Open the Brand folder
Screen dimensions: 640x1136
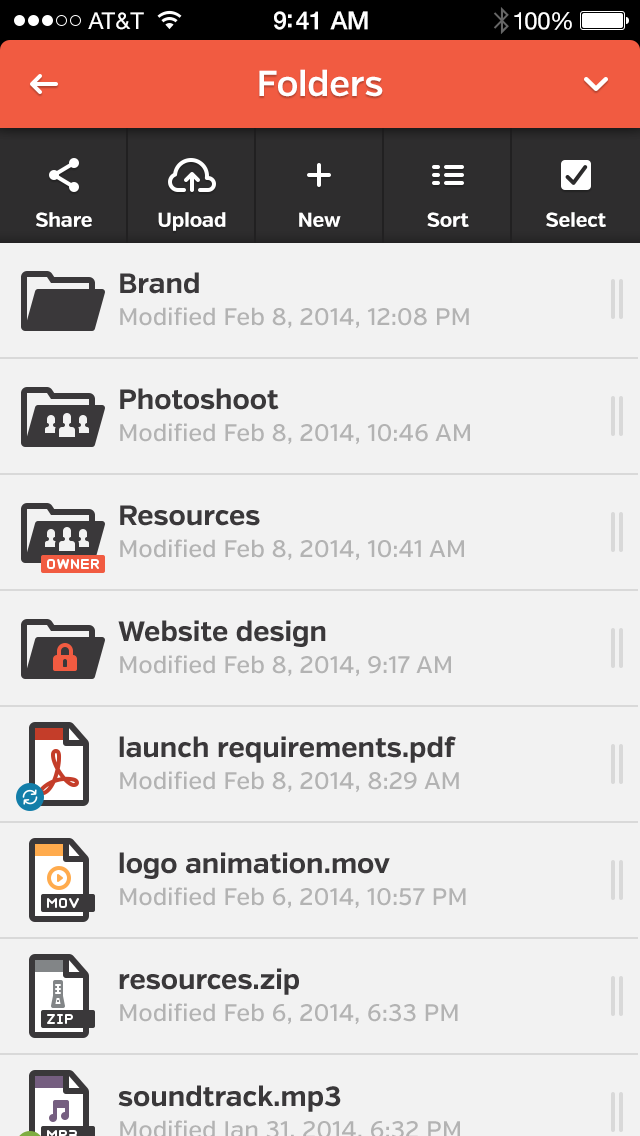(x=300, y=300)
